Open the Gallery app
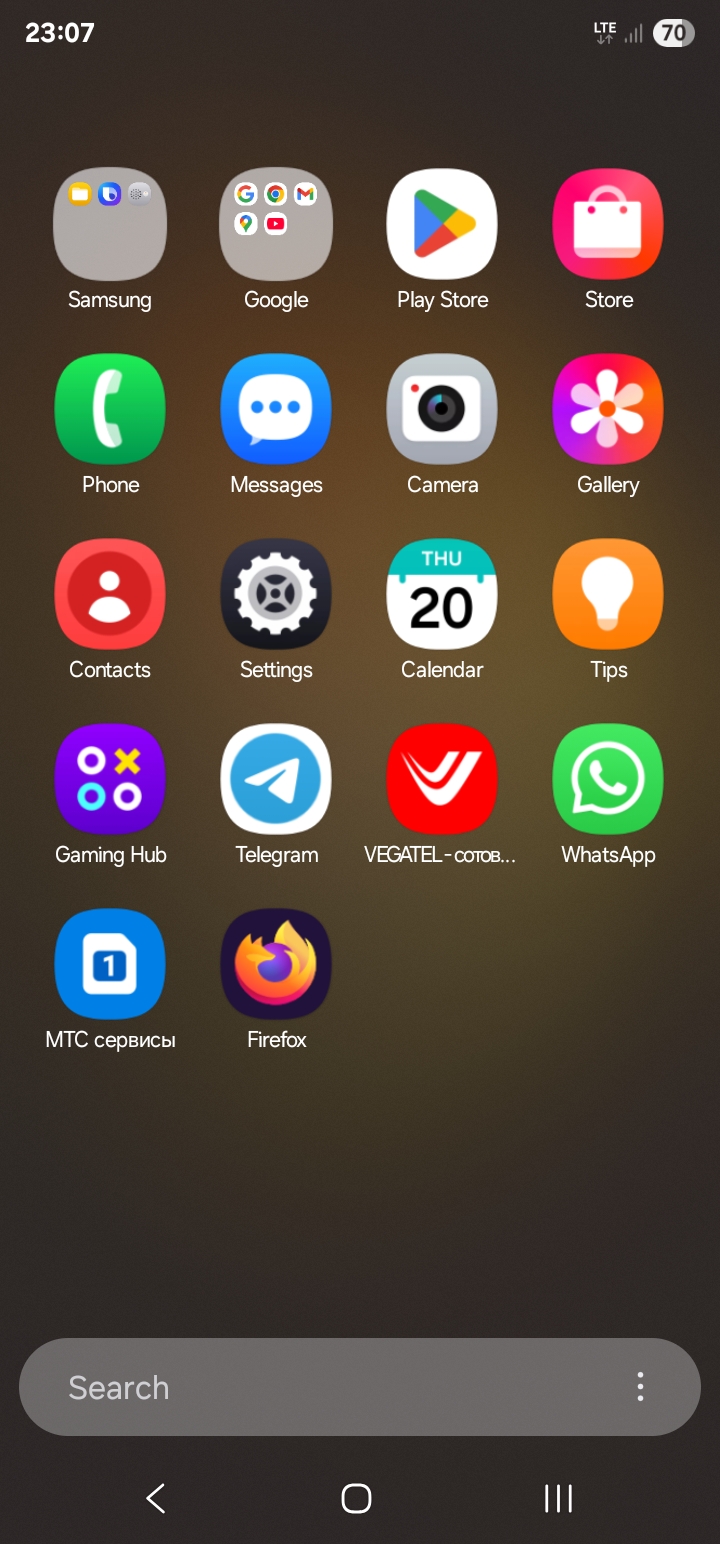The image size is (720, 1544). 608,409
